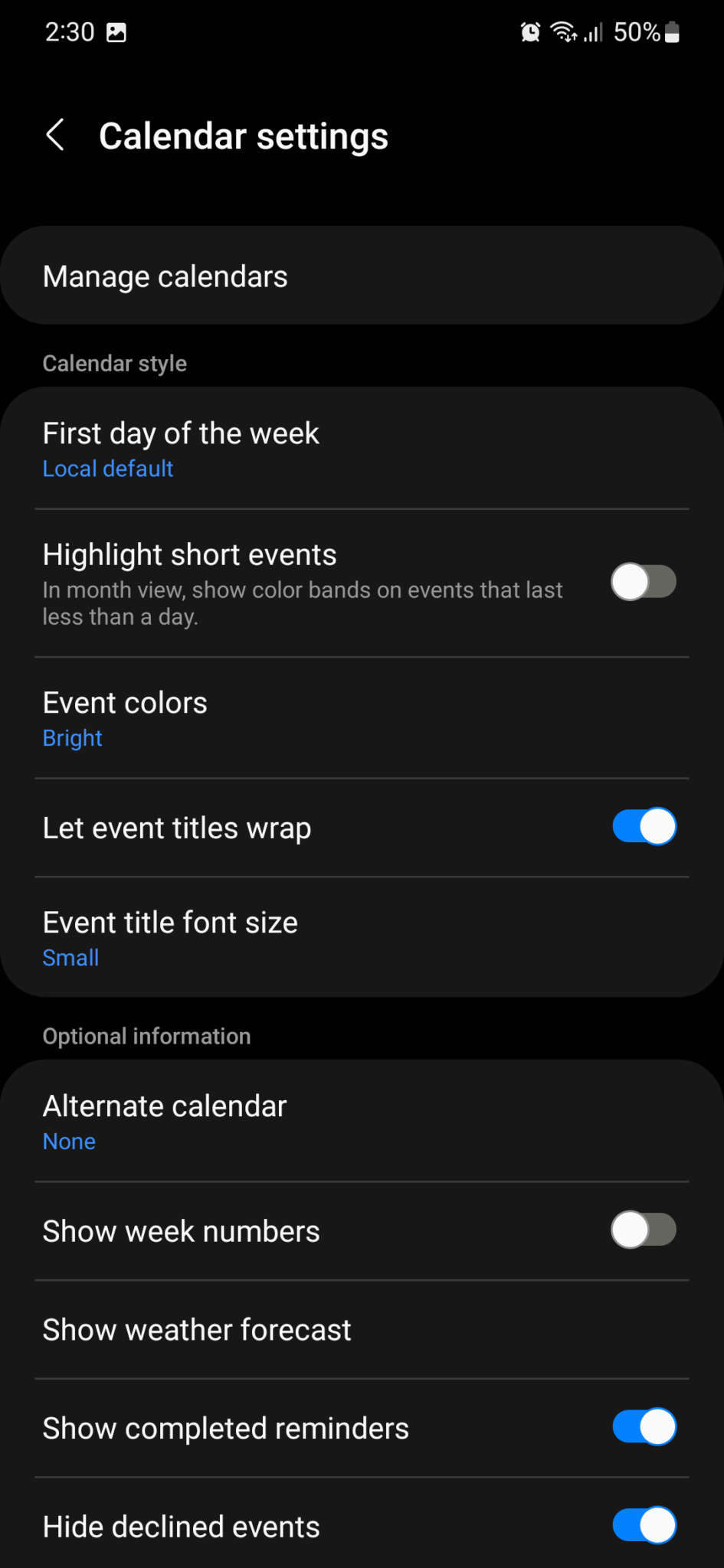Disable Let event titles wrap
Screen dimensions: 724x1568
644,827
